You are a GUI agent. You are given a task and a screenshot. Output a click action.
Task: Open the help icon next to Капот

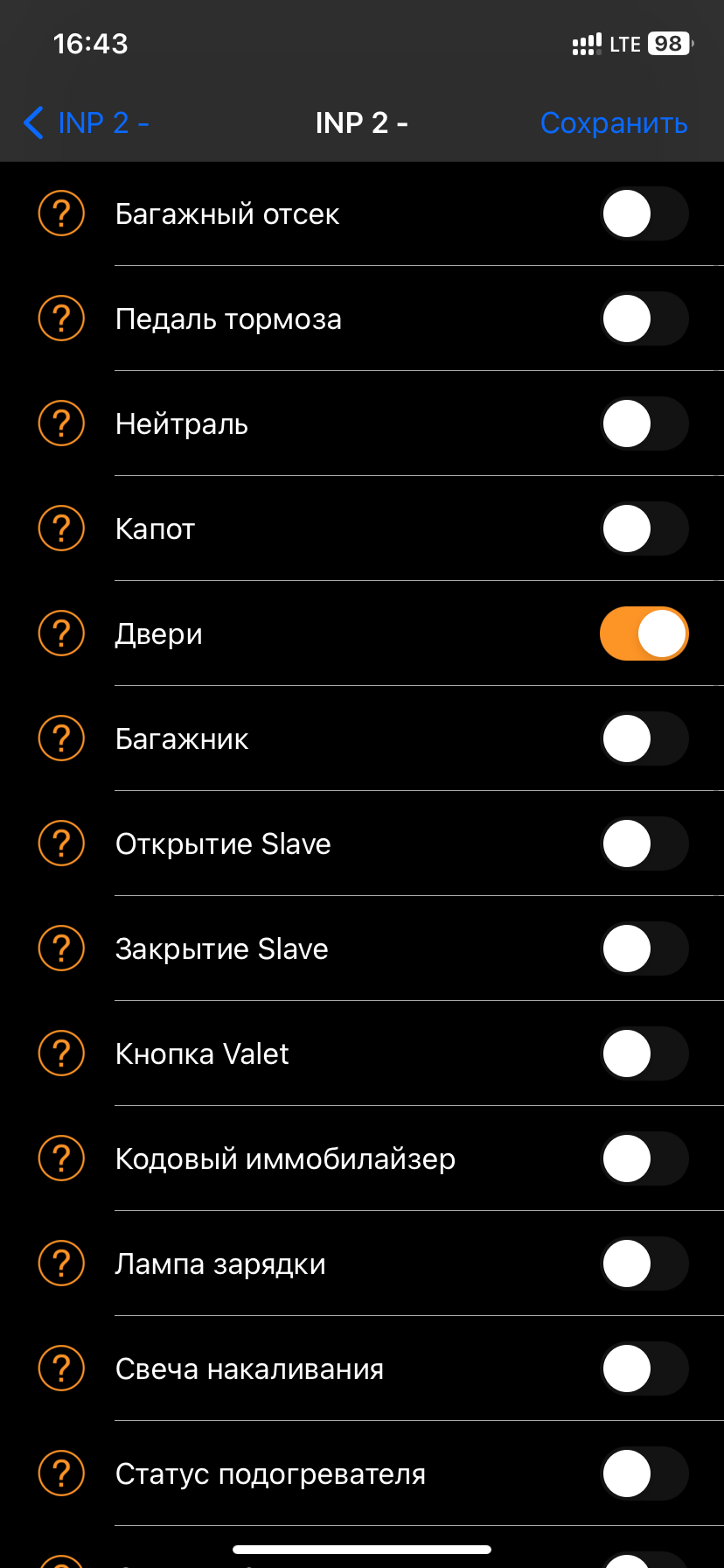61,528
